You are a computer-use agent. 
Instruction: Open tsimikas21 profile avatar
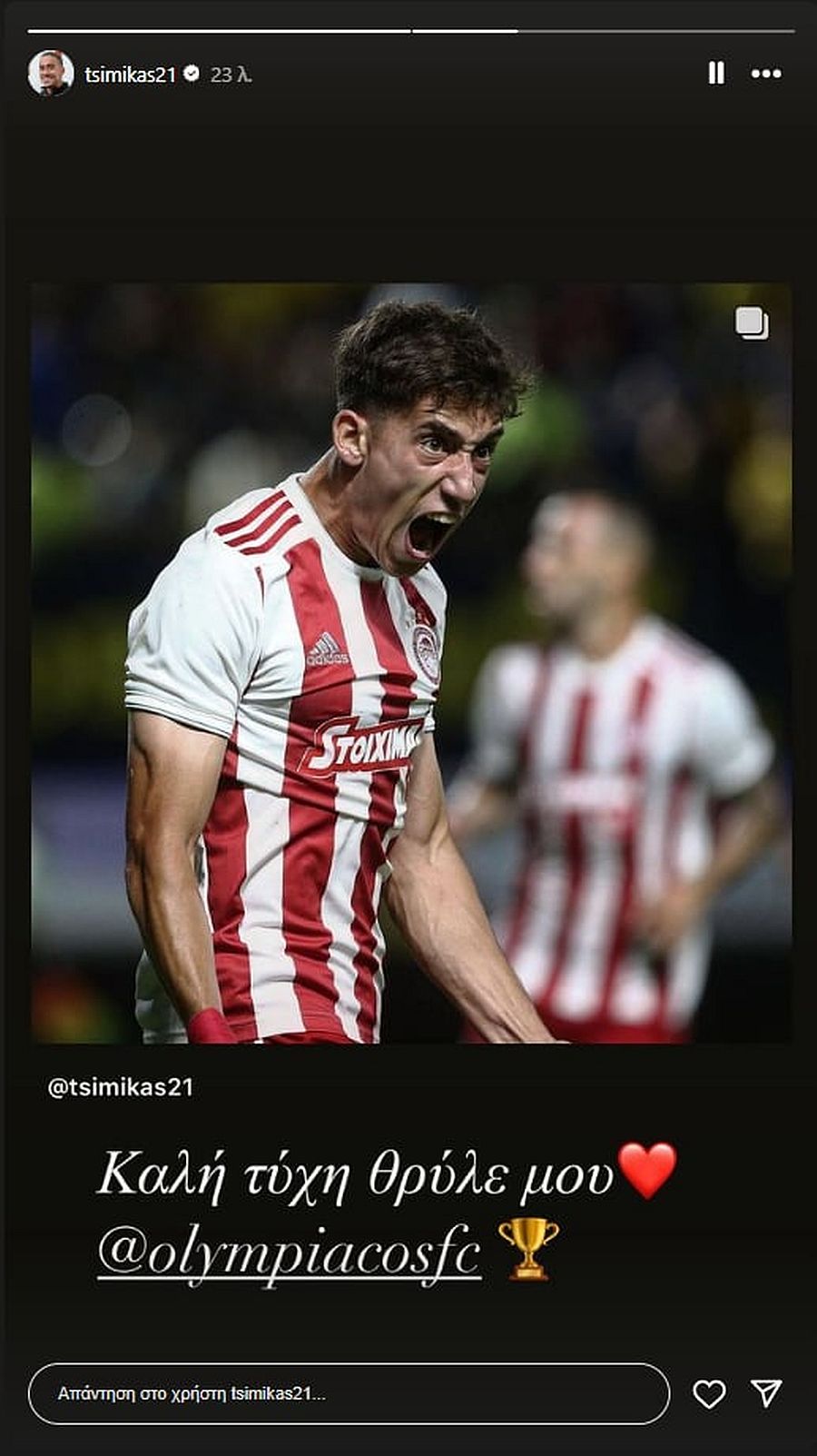(51, 74)
